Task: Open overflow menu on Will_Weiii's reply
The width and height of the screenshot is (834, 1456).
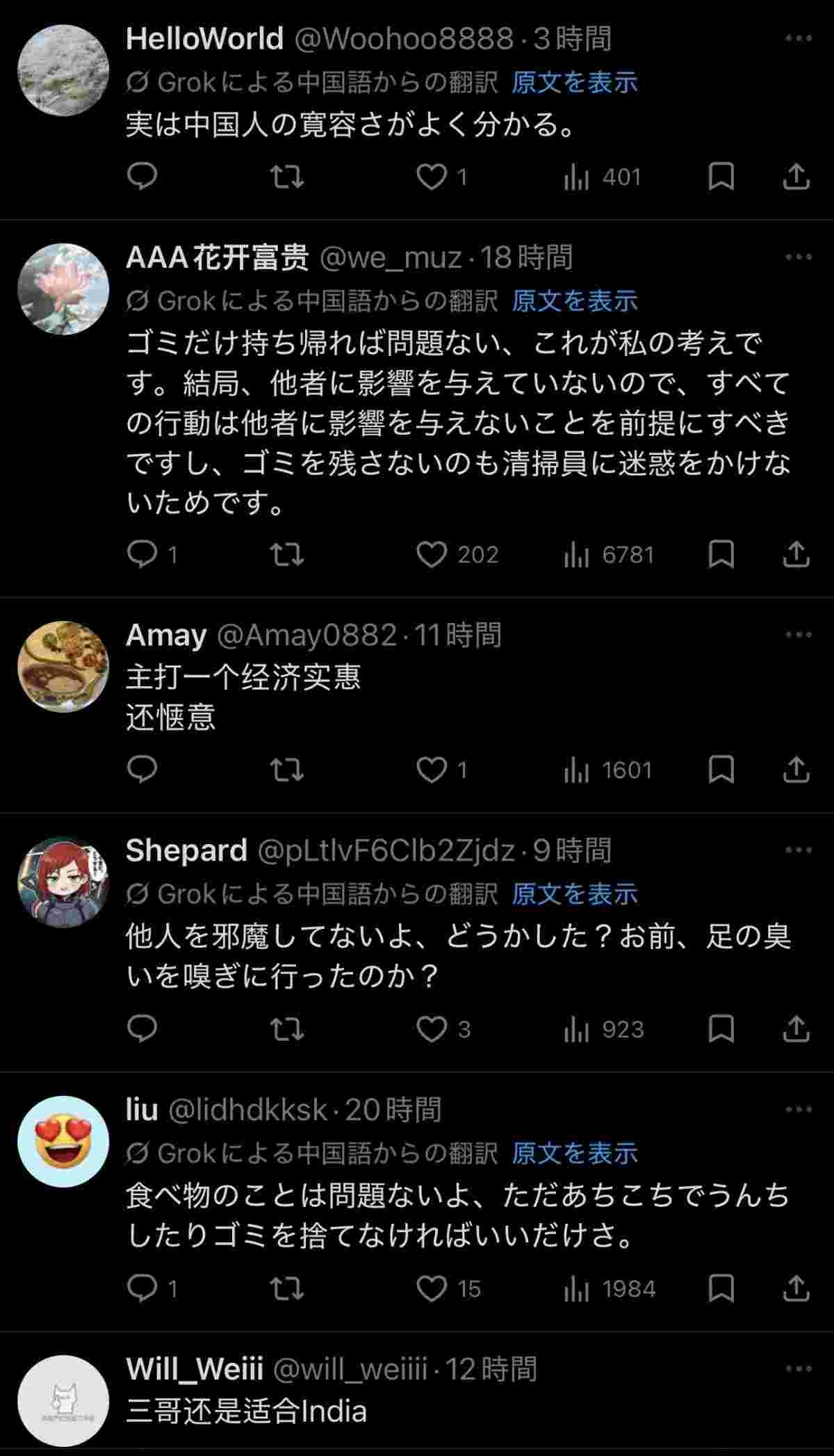Action: click(798, 1369)
